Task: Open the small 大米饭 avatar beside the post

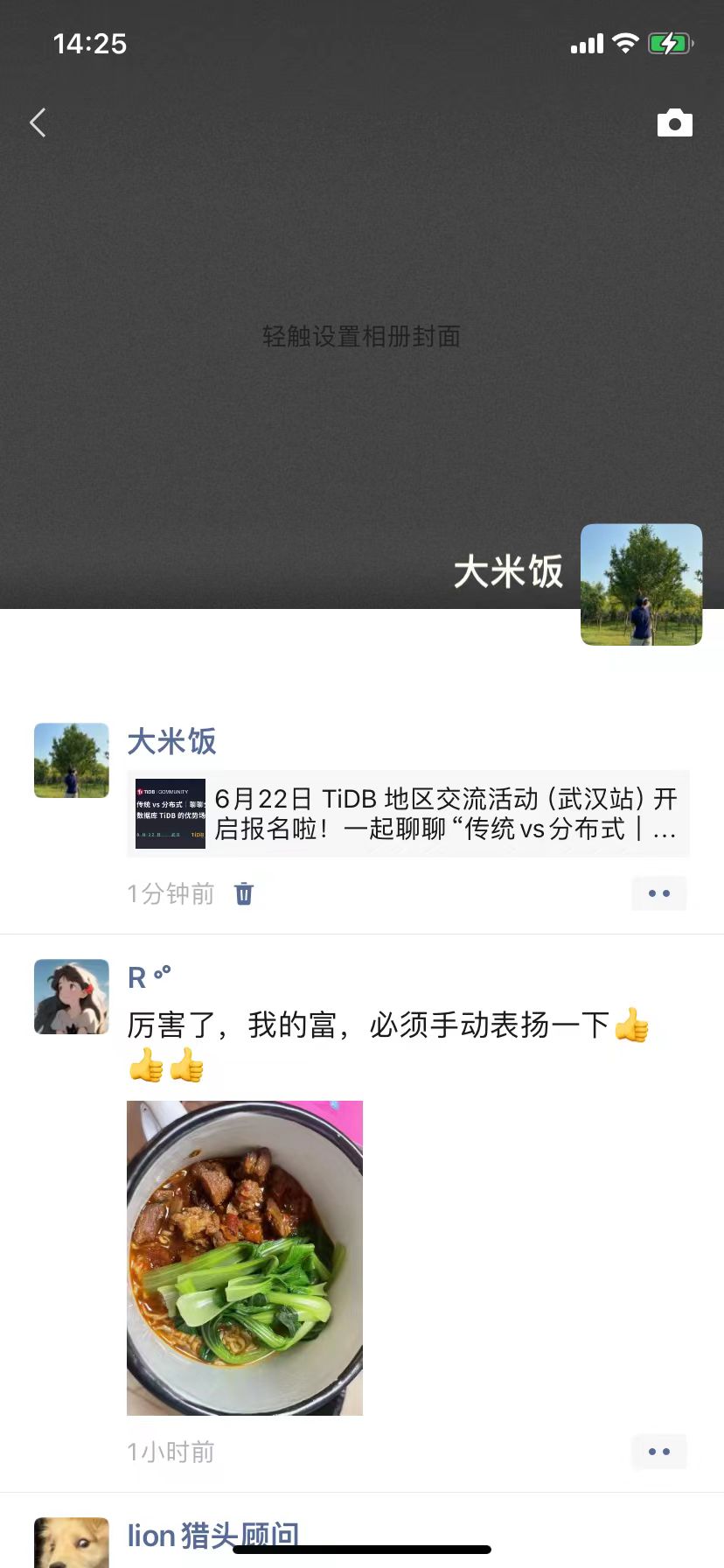Action: (72, 760)
